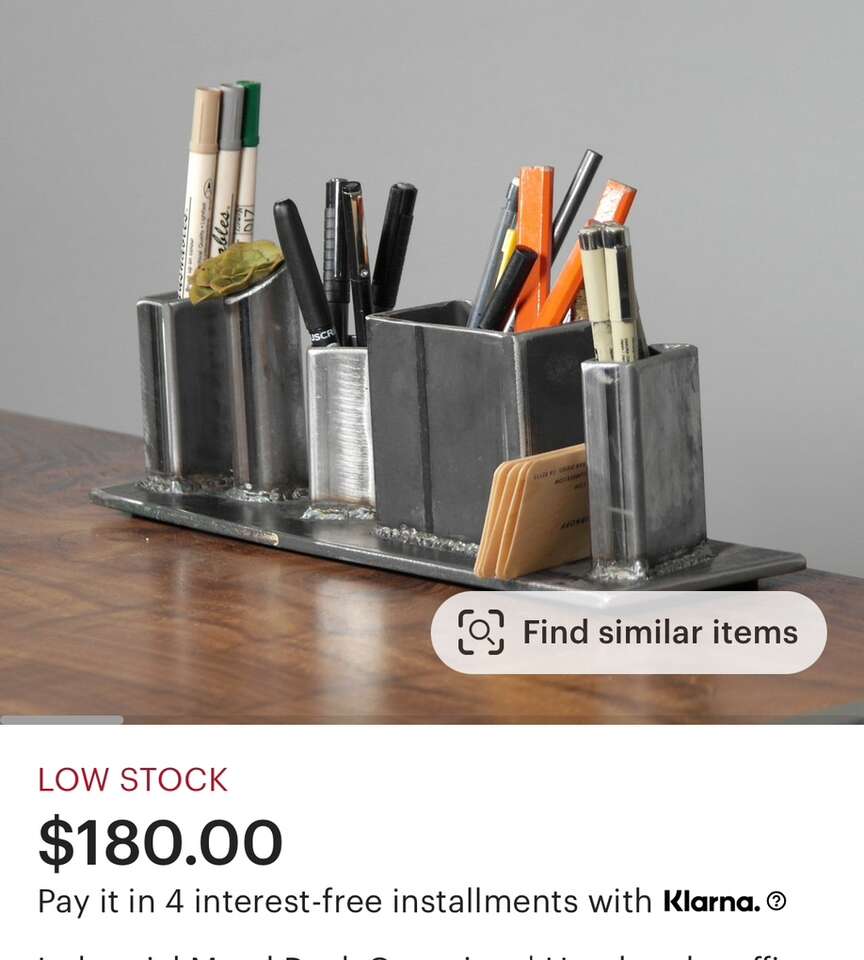Open Klarna installments info icon
Viewport: 864px width, 960px height.
point(777,901)
